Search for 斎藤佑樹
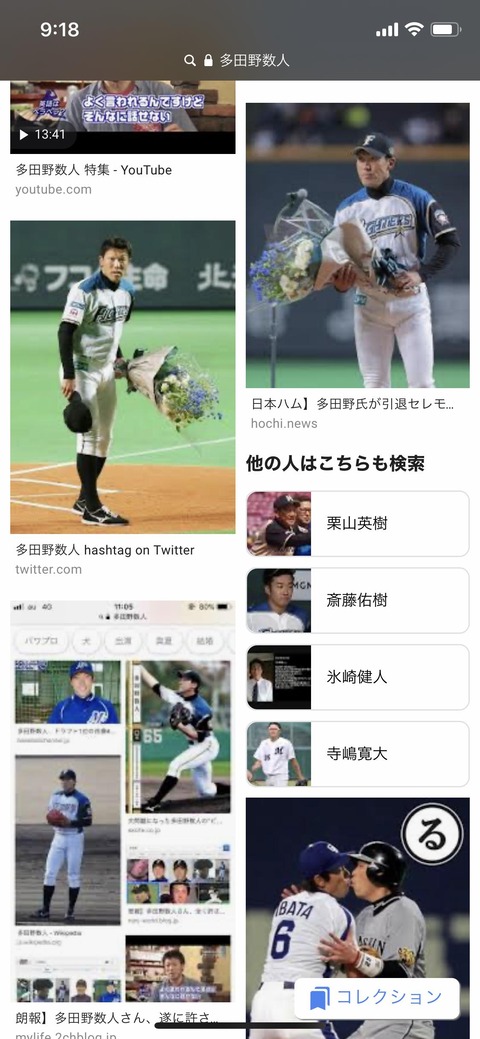Screen dimensions: 480x1039 coord(357,600)
